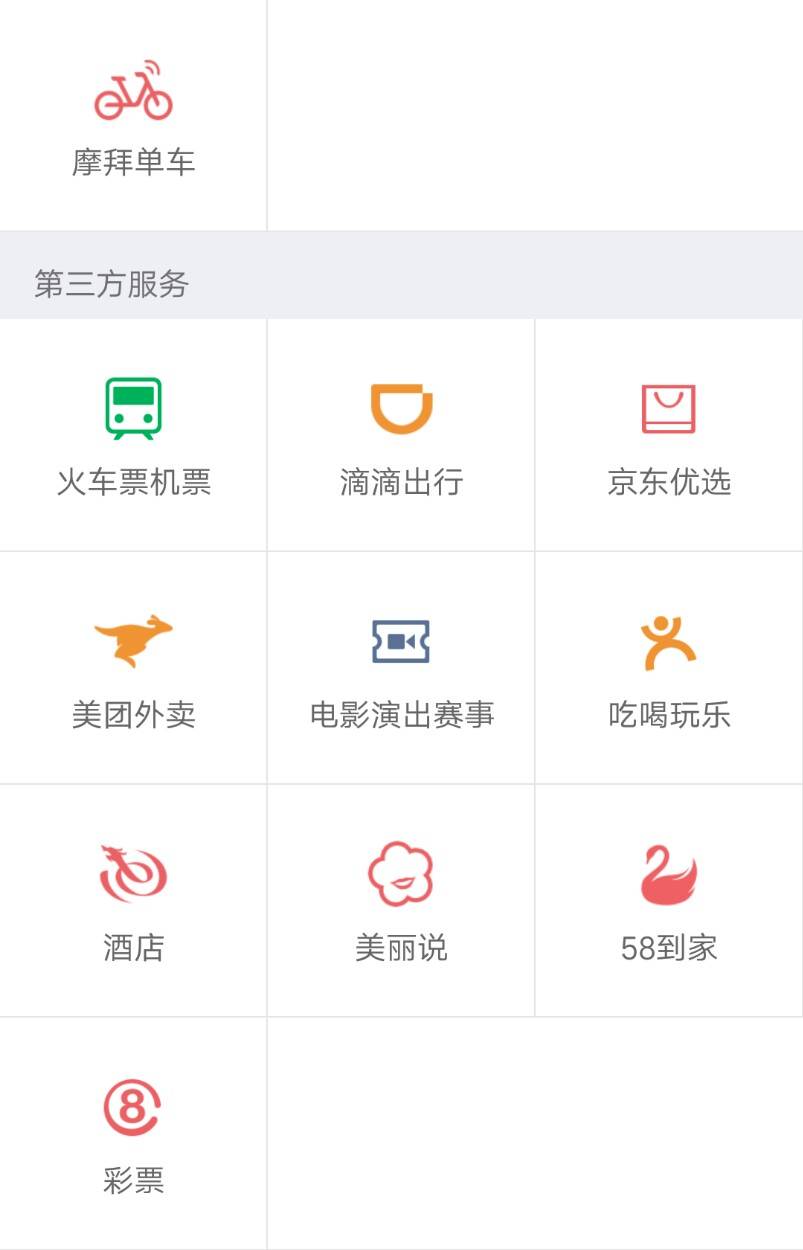Open 美丽说 fashion shopping

[x=401, y=900]
